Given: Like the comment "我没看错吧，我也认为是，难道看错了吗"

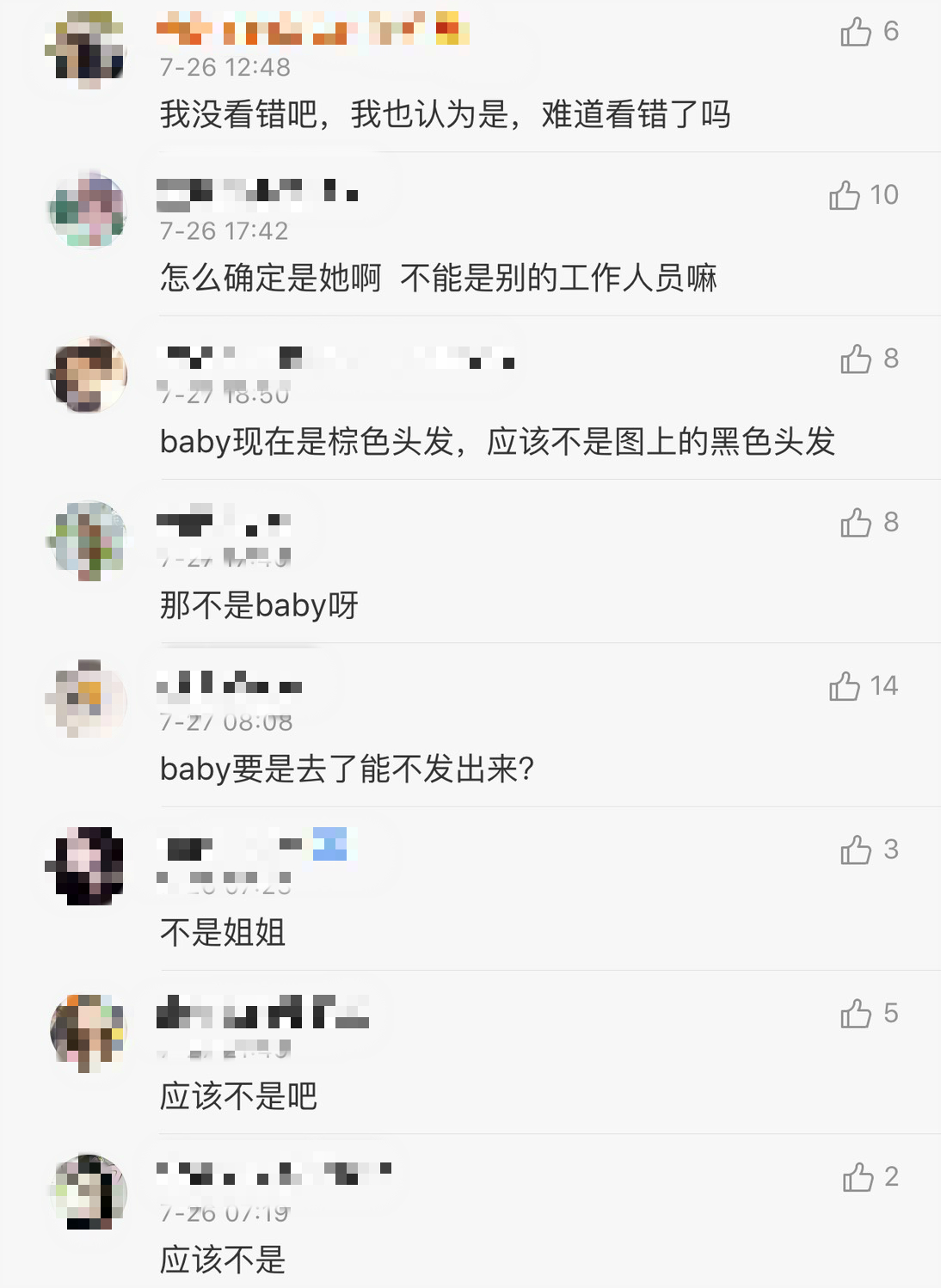Looking at the screenshot, I should (856, 32).
